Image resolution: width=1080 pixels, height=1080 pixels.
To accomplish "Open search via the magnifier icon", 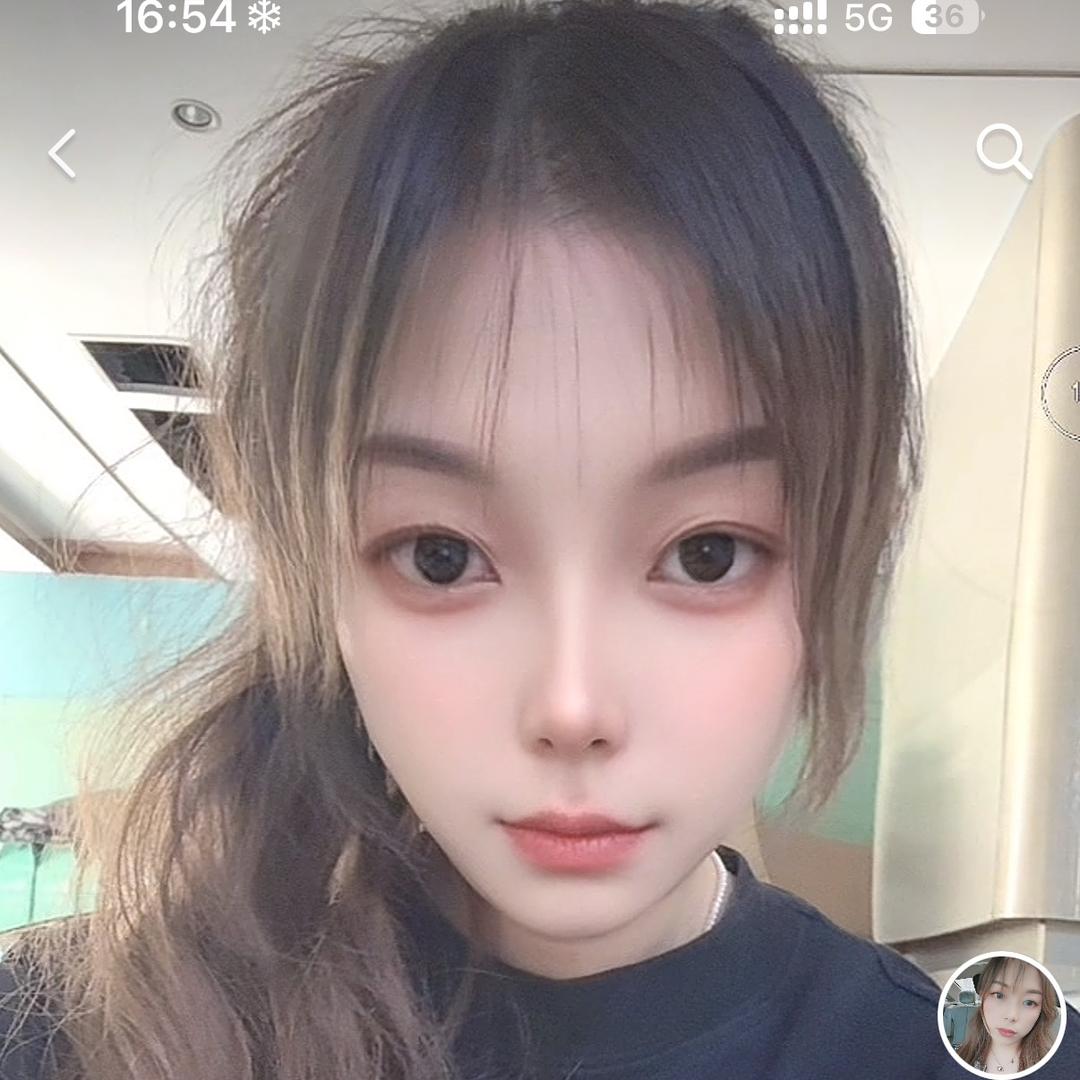I will (1002, 152).
